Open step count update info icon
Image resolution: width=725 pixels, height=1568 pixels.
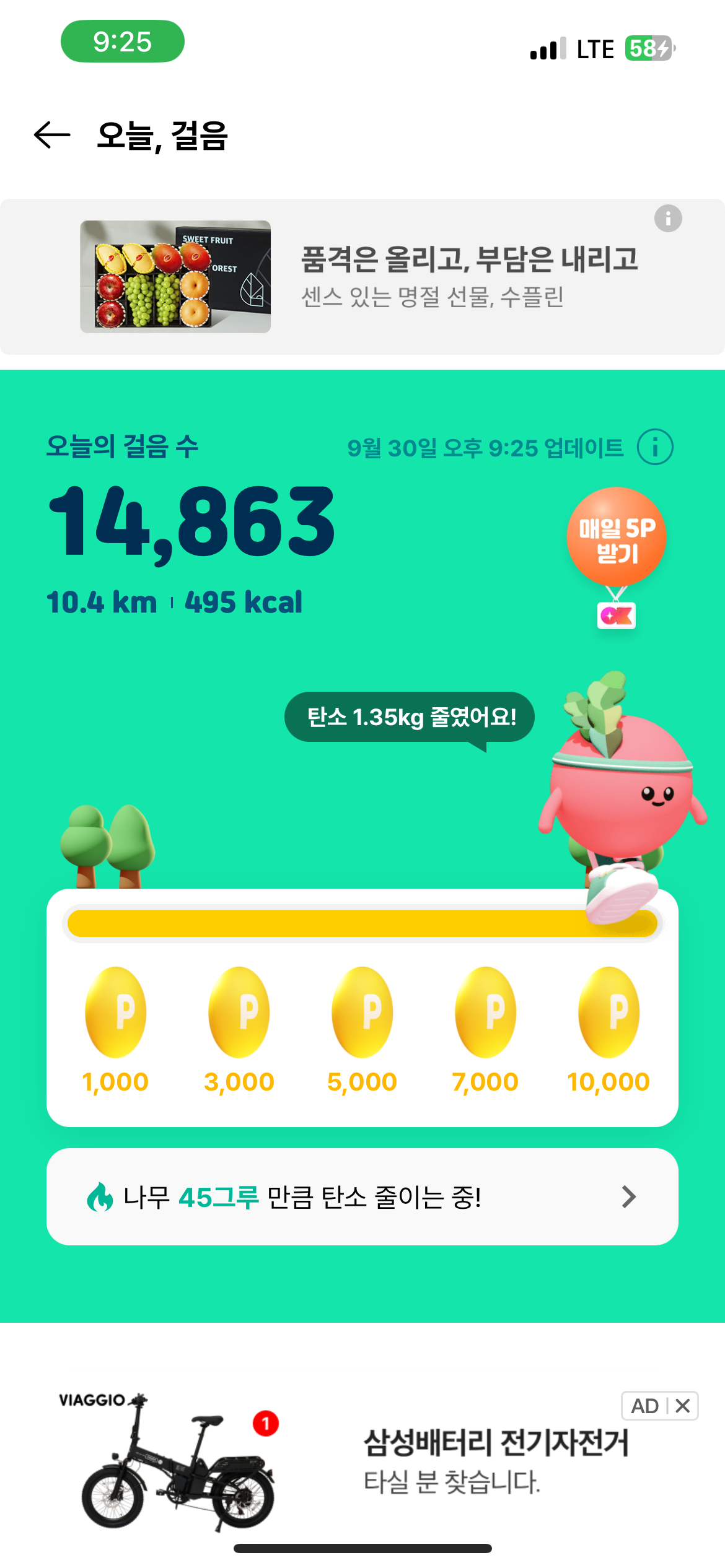coord(655,447)
